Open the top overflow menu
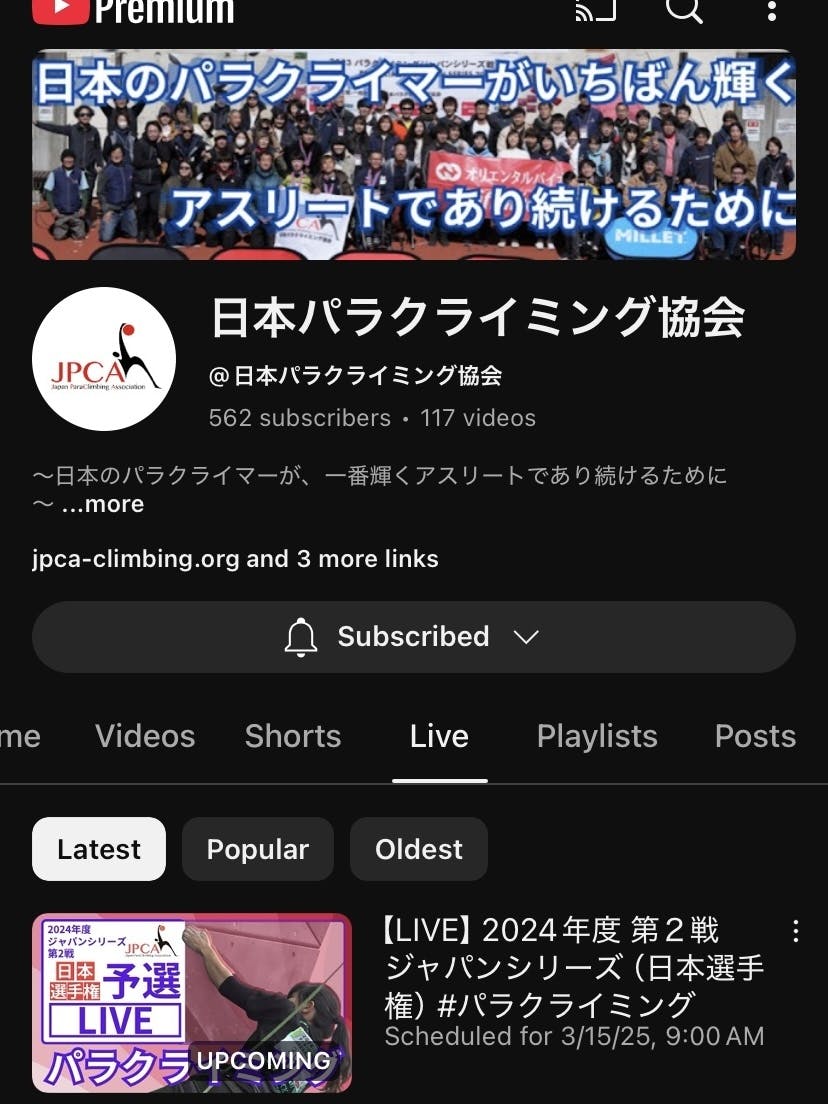 [771, 10]
